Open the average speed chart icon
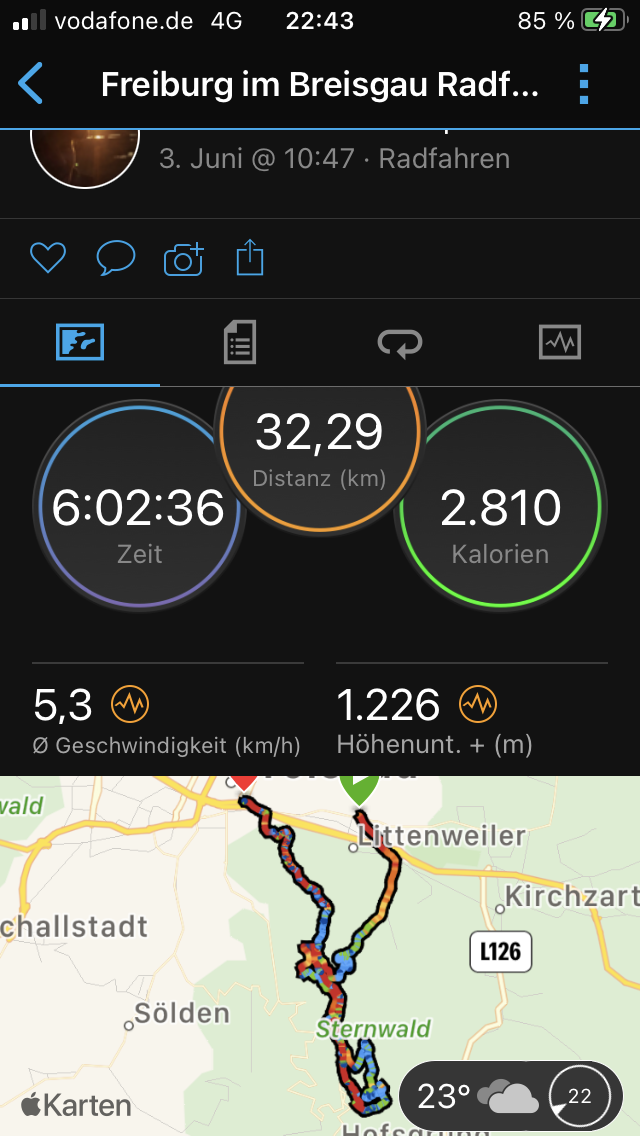Viewport: 640px width, 1136px height. tap(130, 705)
